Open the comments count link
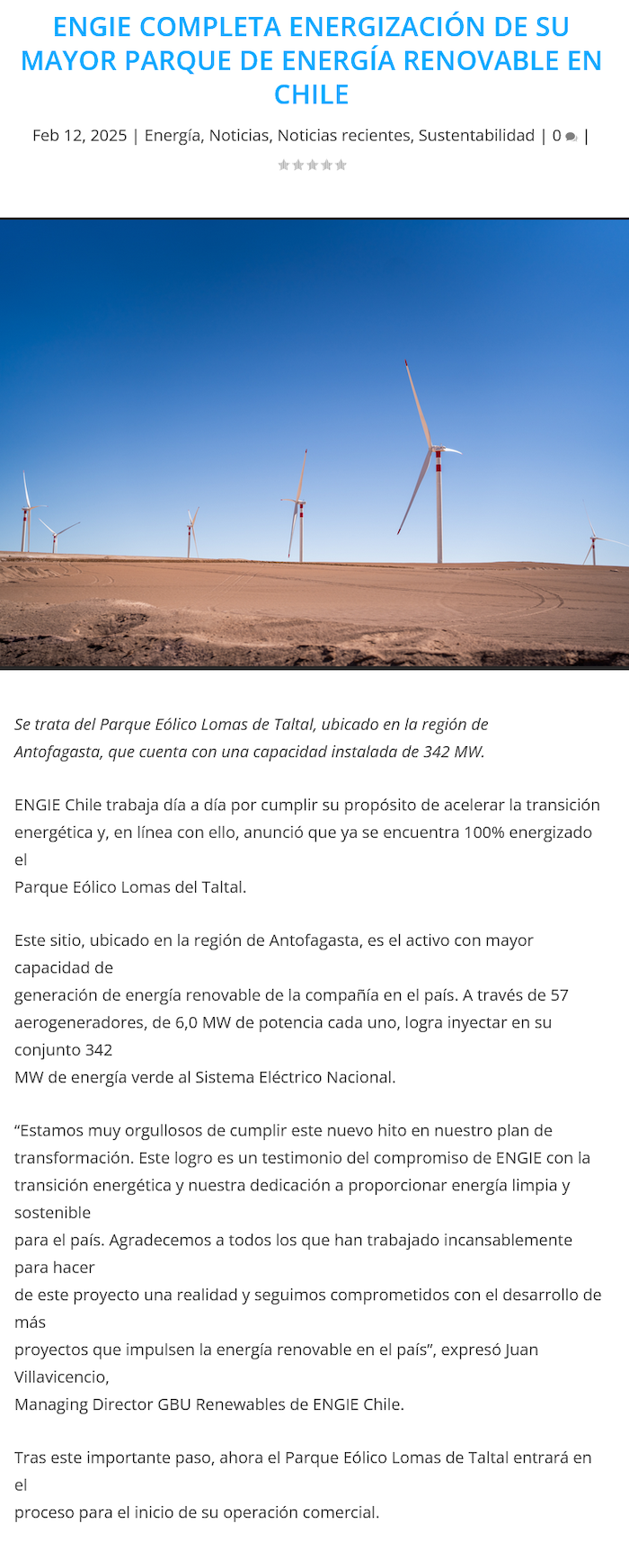 563,136
